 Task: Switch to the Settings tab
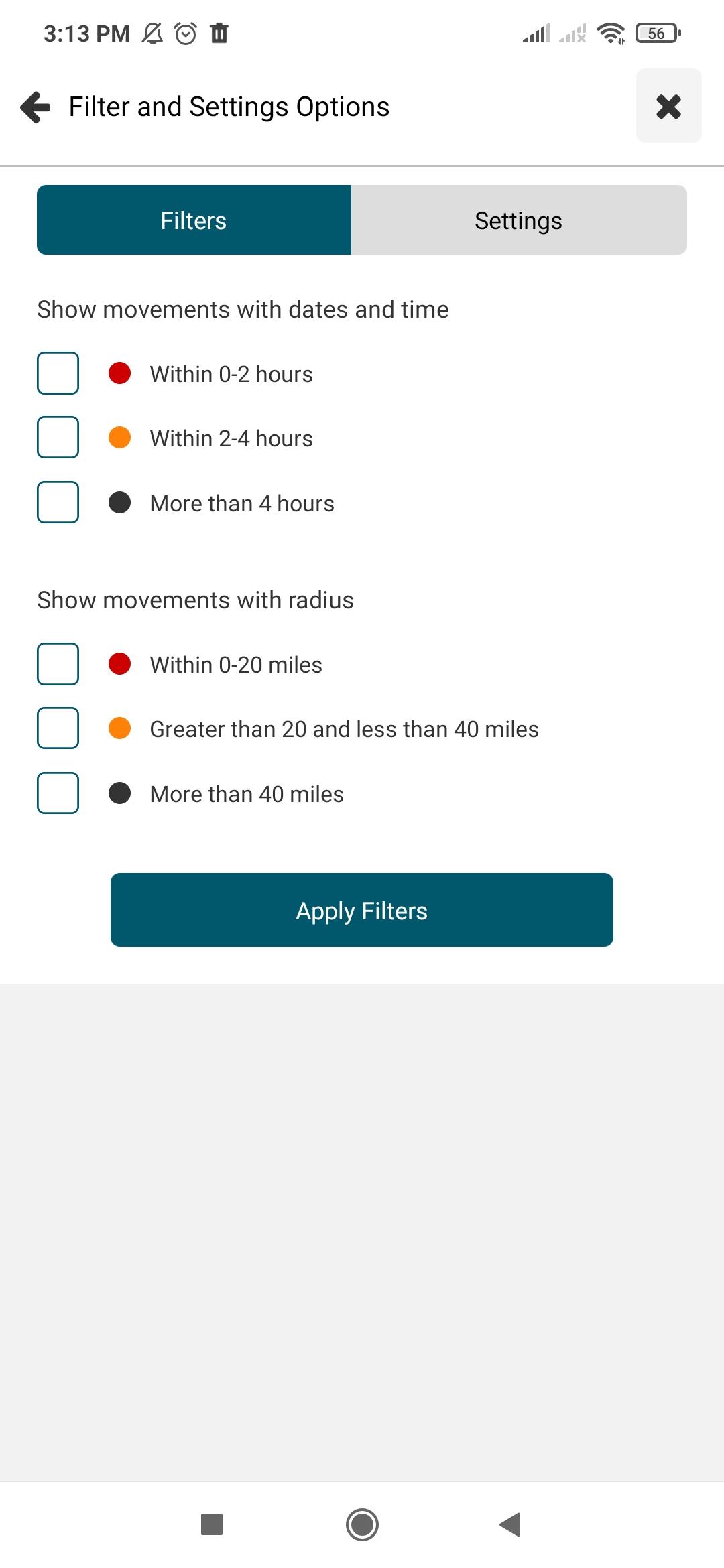pyautogui.click(x=519, y=220)
